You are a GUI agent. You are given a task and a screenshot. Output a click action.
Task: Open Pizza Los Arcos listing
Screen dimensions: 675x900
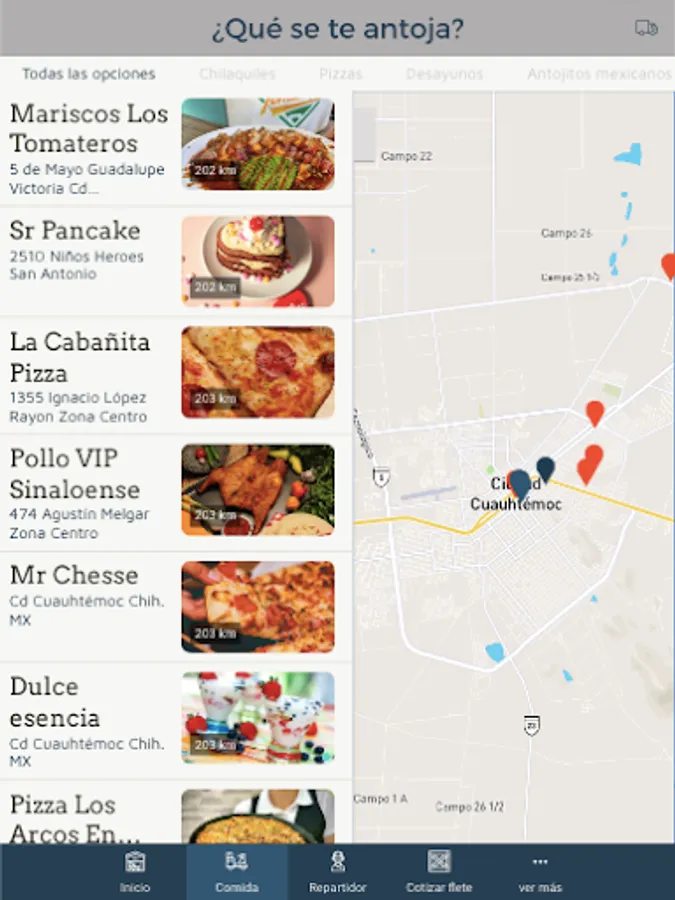coord(176,813)
